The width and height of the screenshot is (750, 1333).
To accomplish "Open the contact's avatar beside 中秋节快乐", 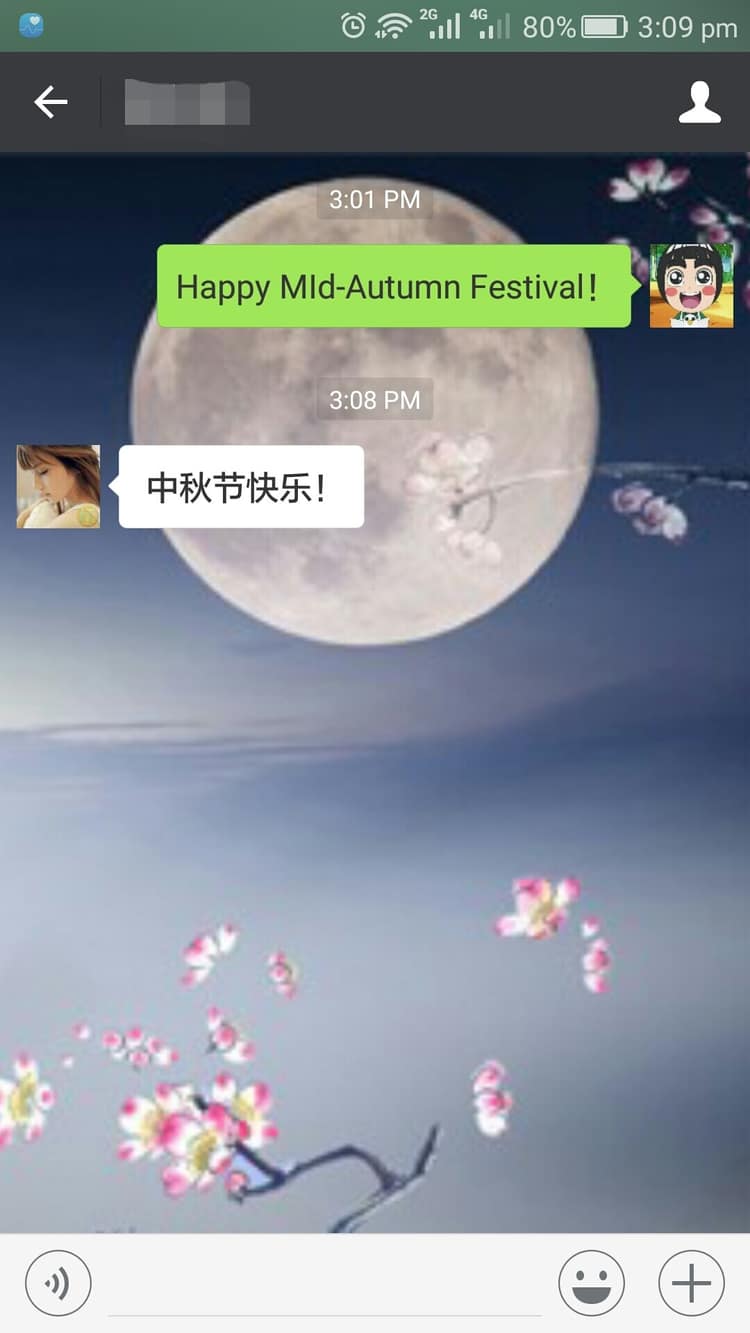I will tap(58, 486).
